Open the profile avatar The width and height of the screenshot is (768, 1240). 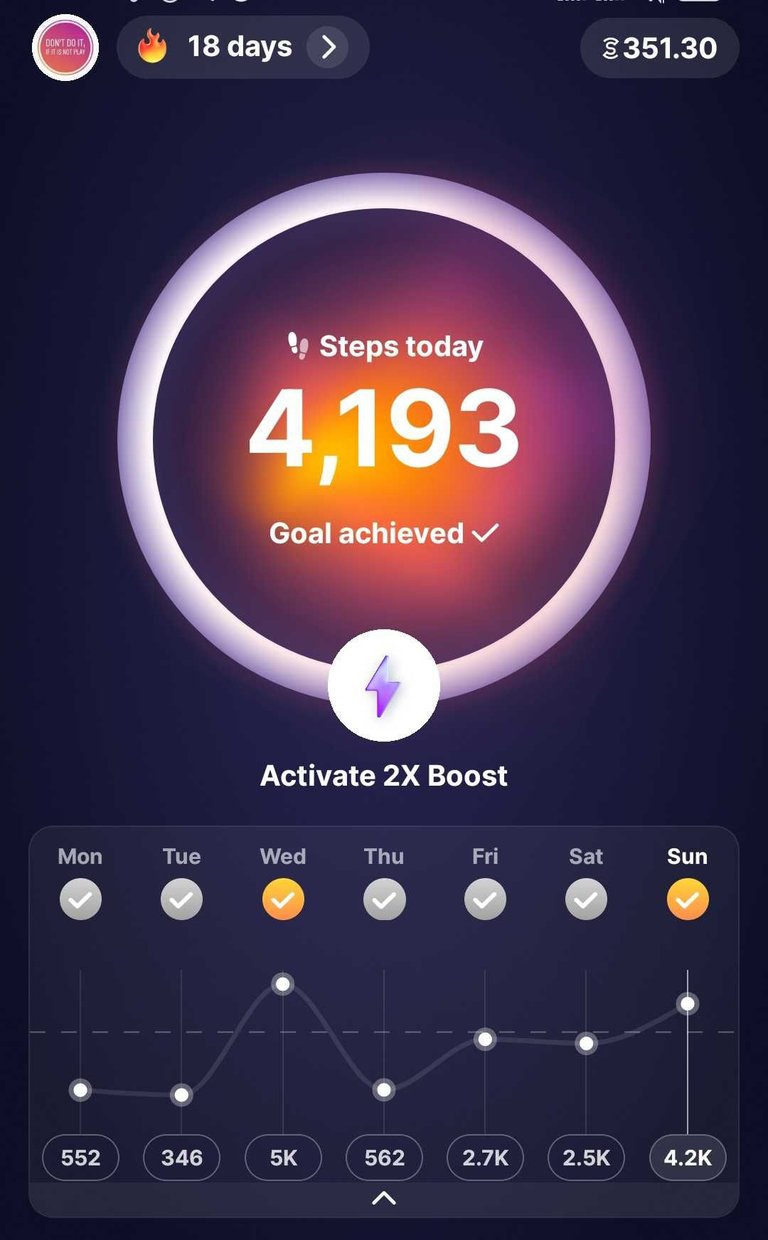[x=65, y=47]
